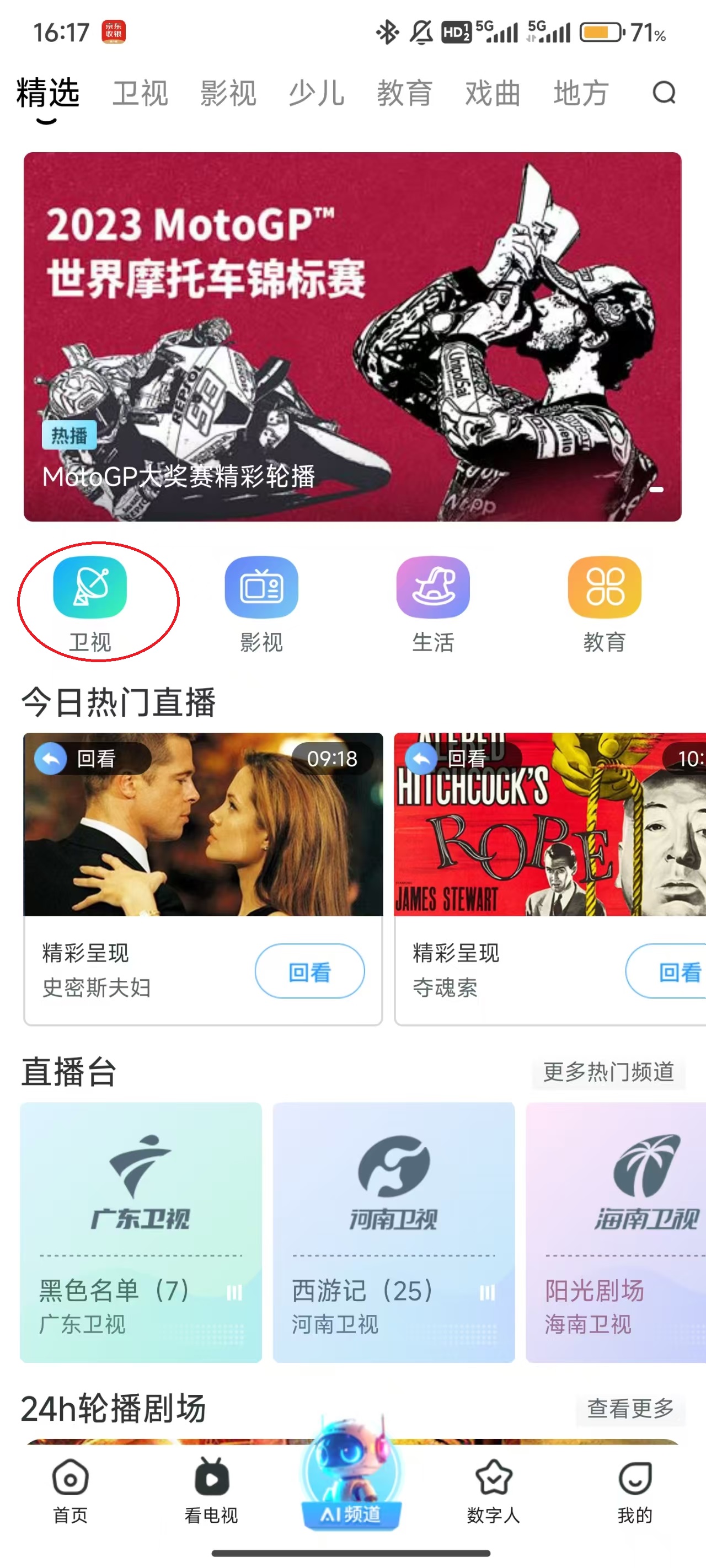Tap 查看更多 next to 24h轮播剧场
Screen dimensions: 706x1568
pyautogui.click(x=630, y=1408)
